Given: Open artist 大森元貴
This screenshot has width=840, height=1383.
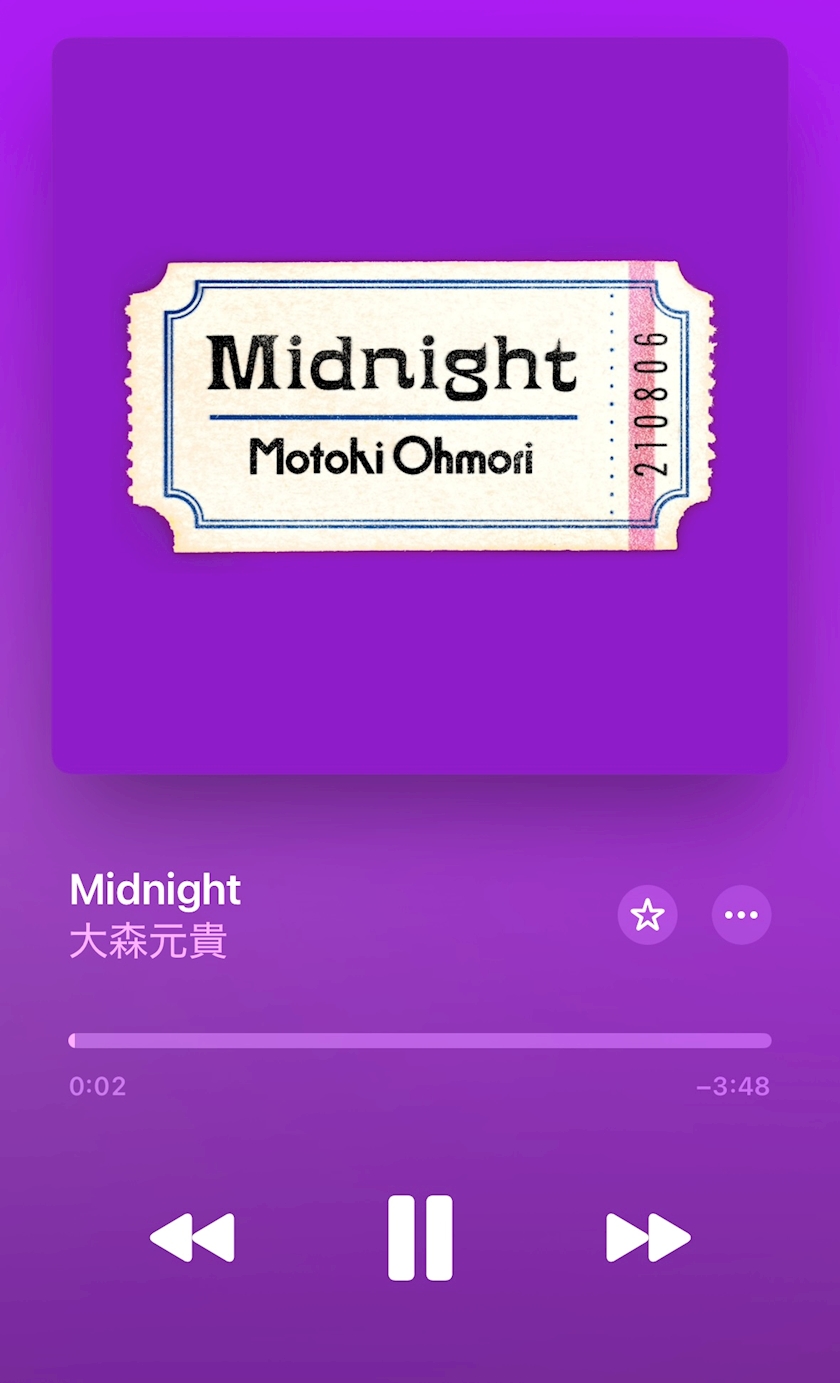Looking at the screenshot, I should [148, 943].
